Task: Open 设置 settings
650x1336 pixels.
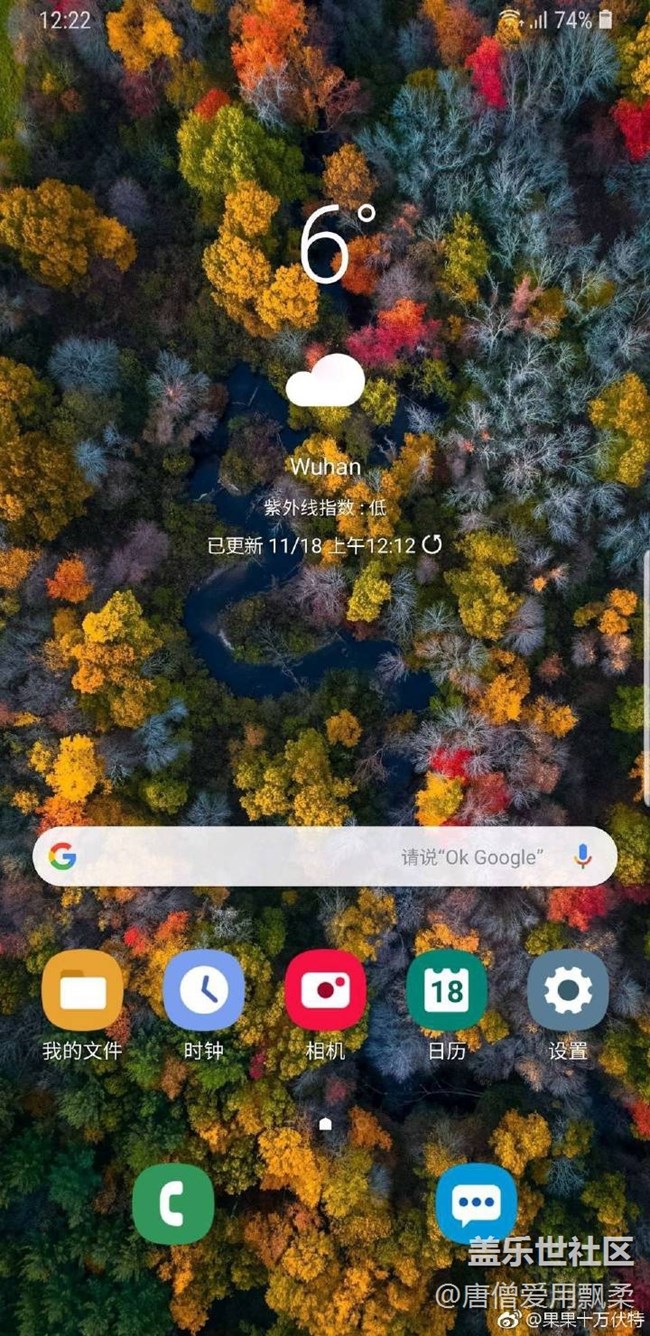Action: click(568, 991)
